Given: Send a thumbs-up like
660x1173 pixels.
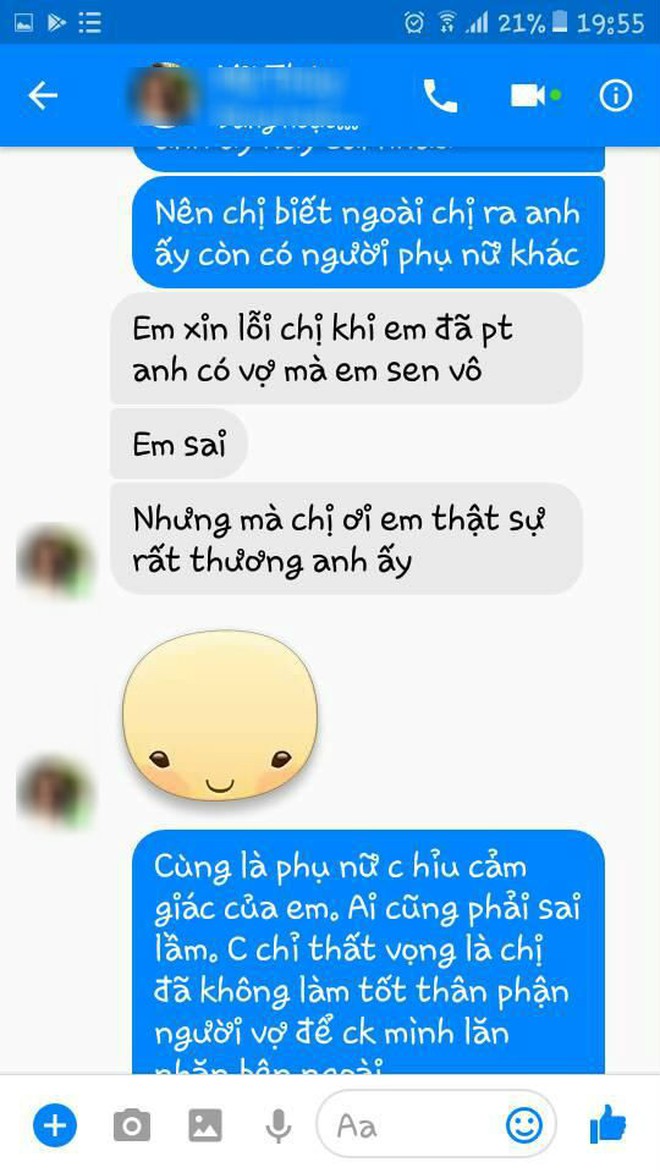Looking at the screenshot, I should click(608, 1126).
